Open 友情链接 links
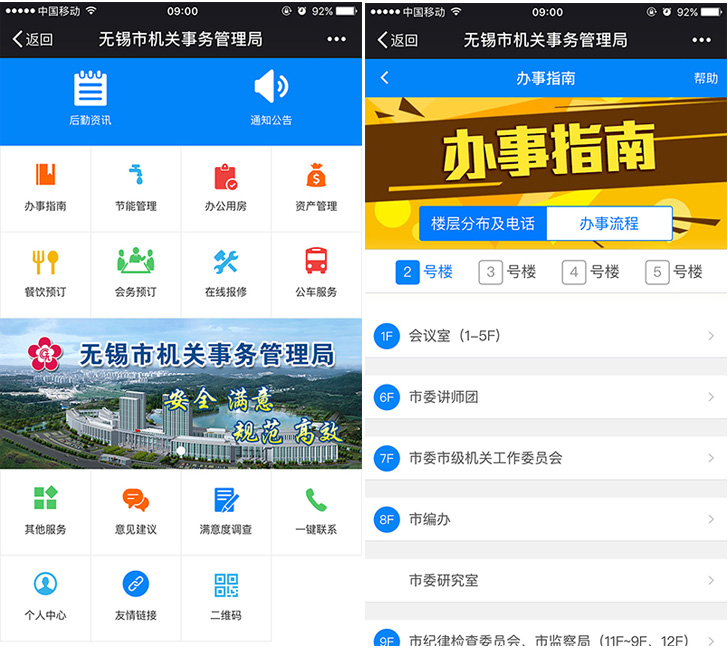This screenshot has height=650, width=728. (135, 597)
